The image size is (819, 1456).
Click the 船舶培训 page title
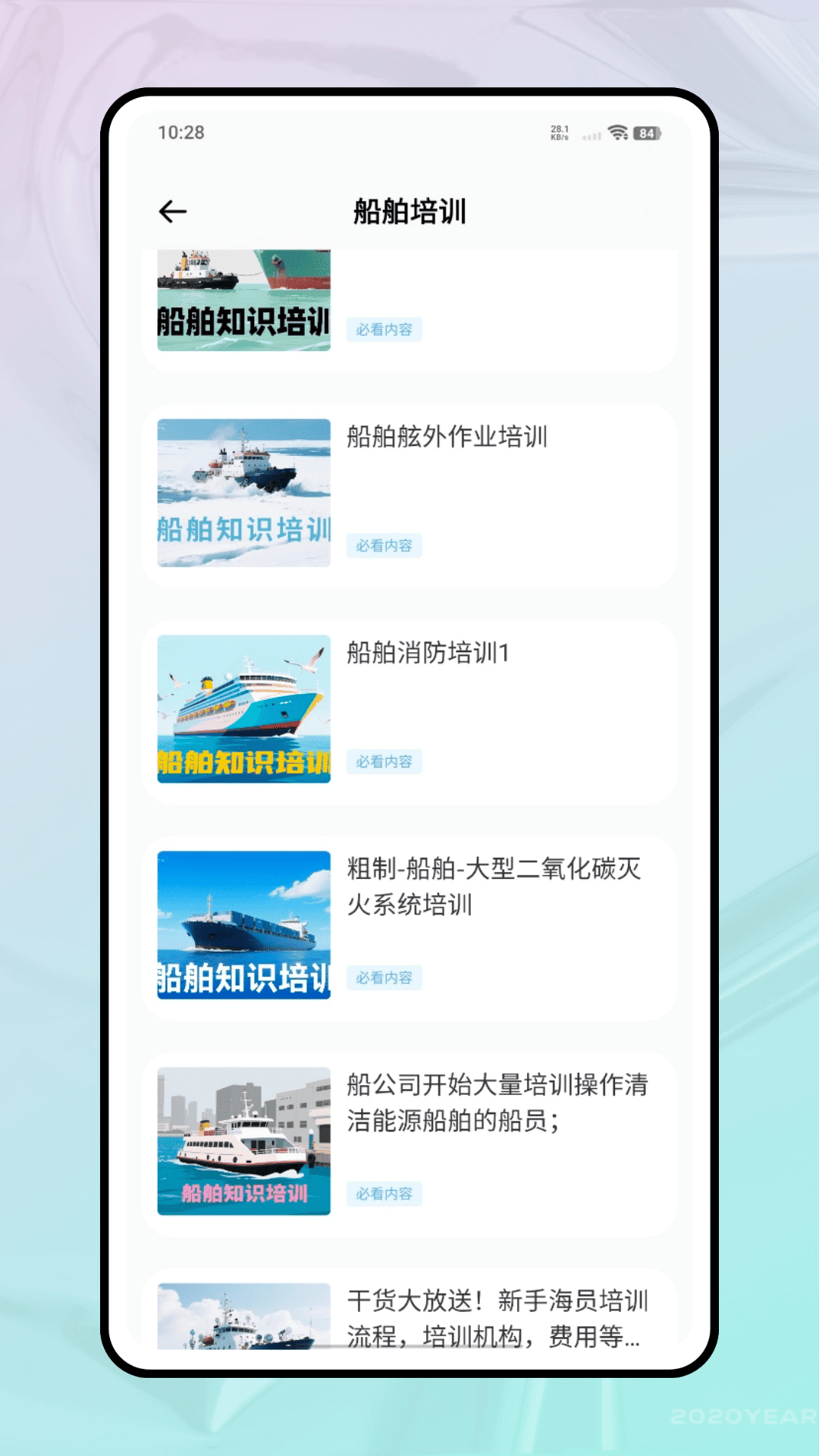[x=409, y=211]
